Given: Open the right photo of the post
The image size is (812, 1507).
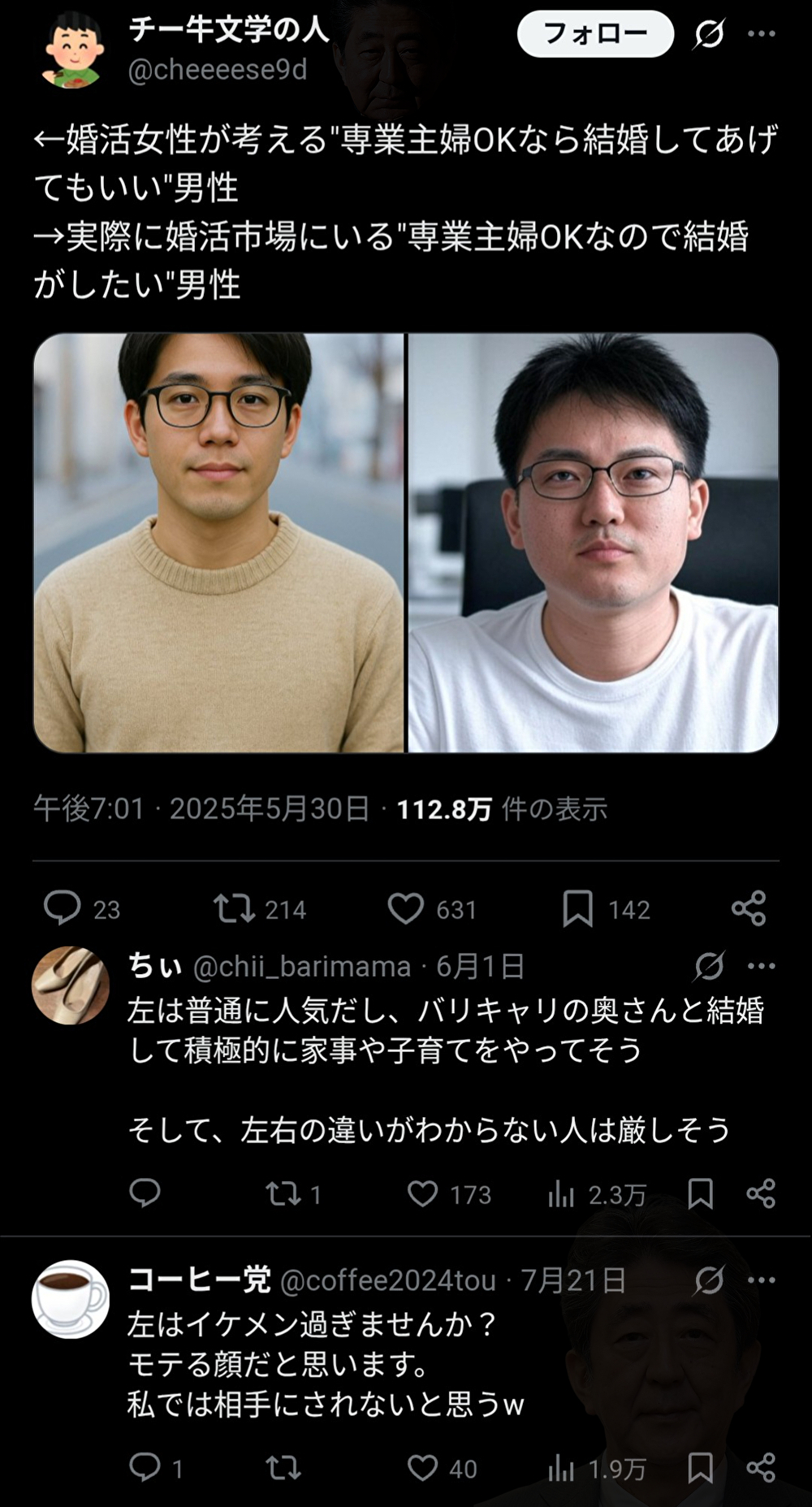Looking at the screenshot, I should 593,543.
